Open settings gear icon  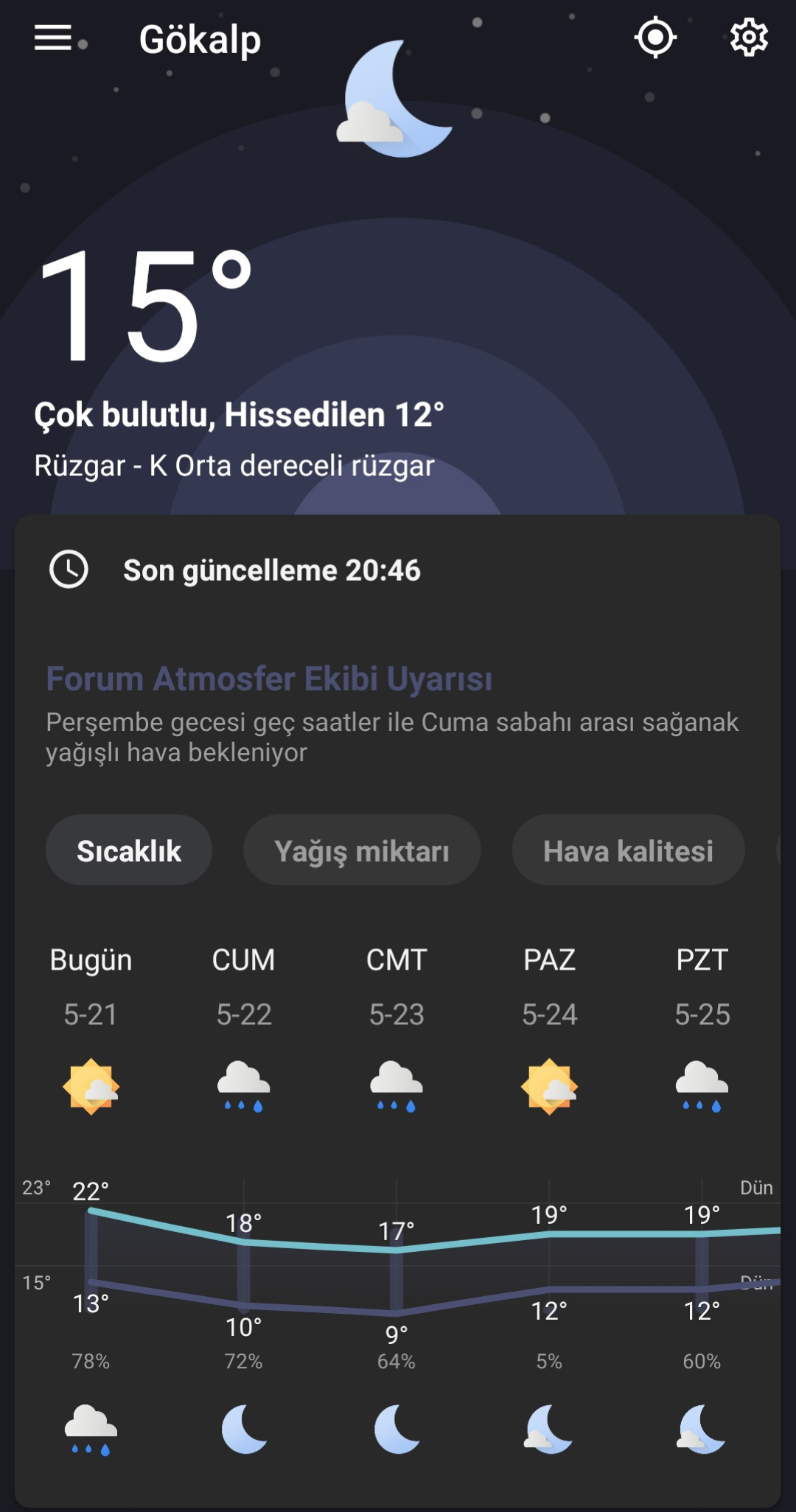pyautogui.click(x=749, y=38)
